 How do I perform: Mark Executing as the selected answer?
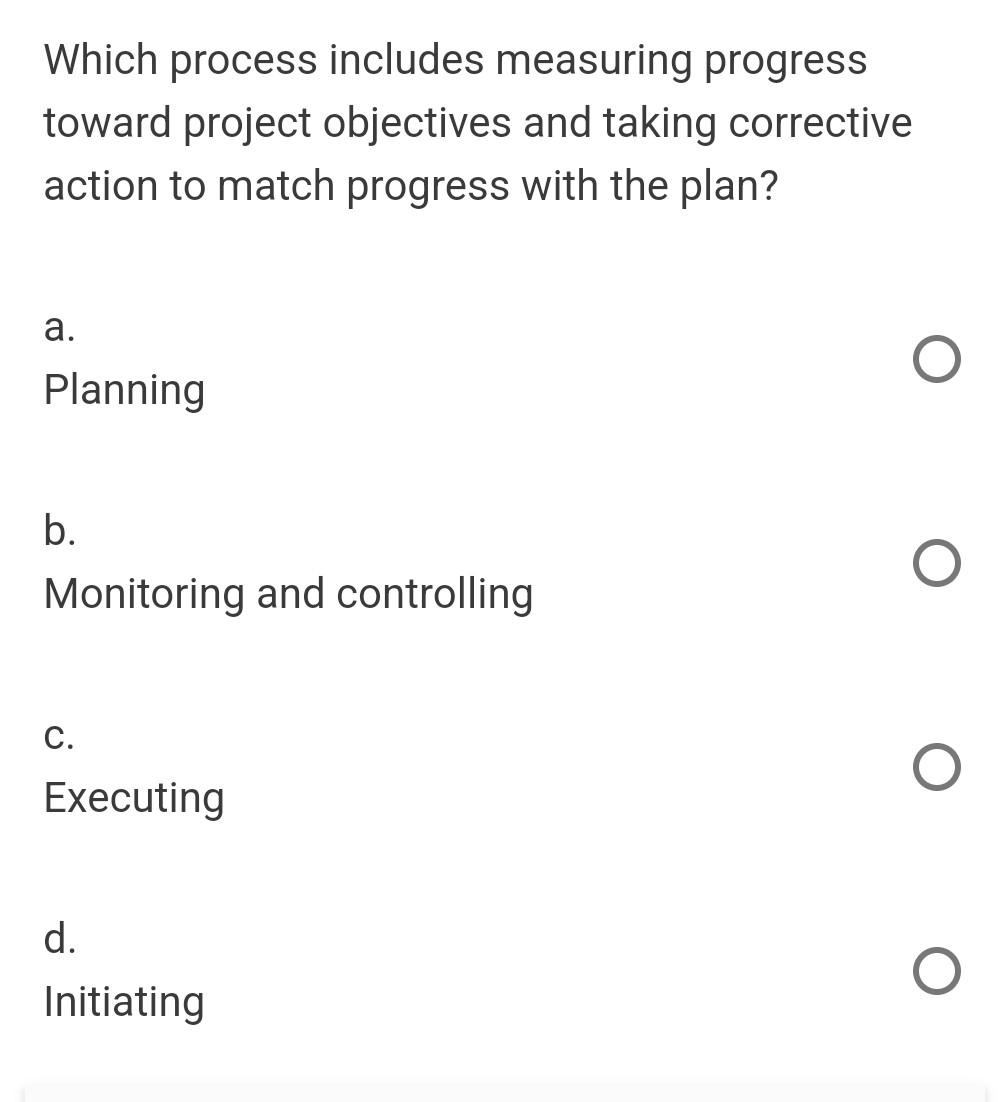[936, 767]
